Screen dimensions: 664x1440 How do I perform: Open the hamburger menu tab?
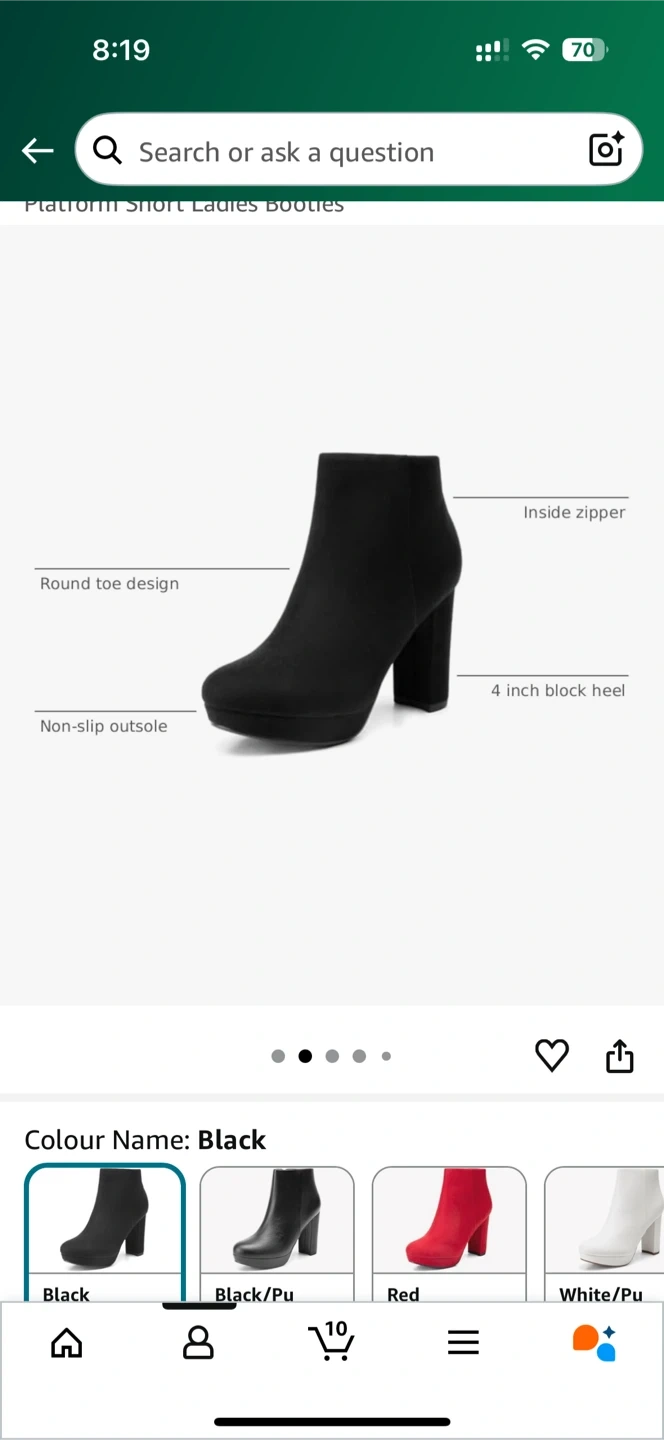463,1342
